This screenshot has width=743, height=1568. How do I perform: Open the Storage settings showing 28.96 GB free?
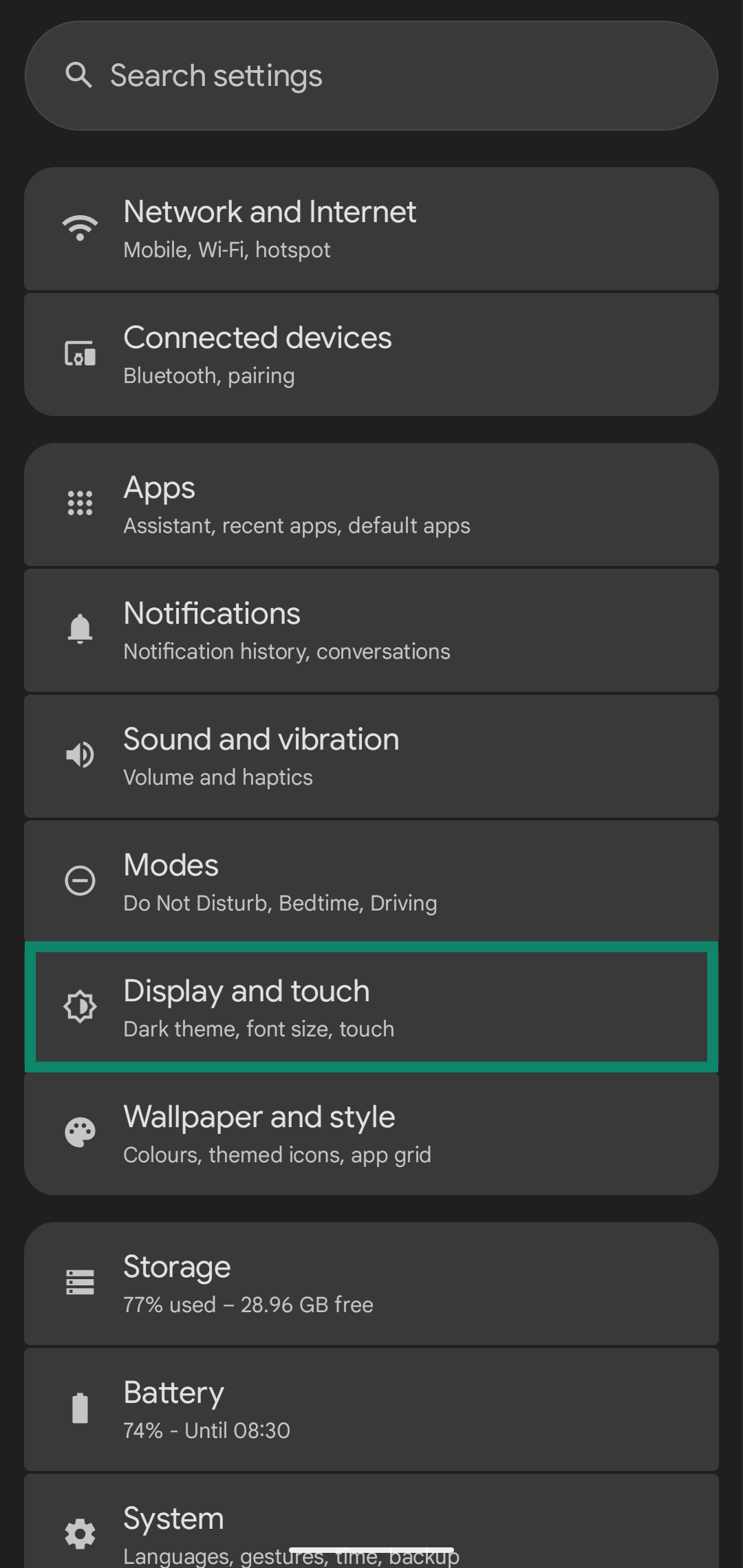pos(371,1282)
